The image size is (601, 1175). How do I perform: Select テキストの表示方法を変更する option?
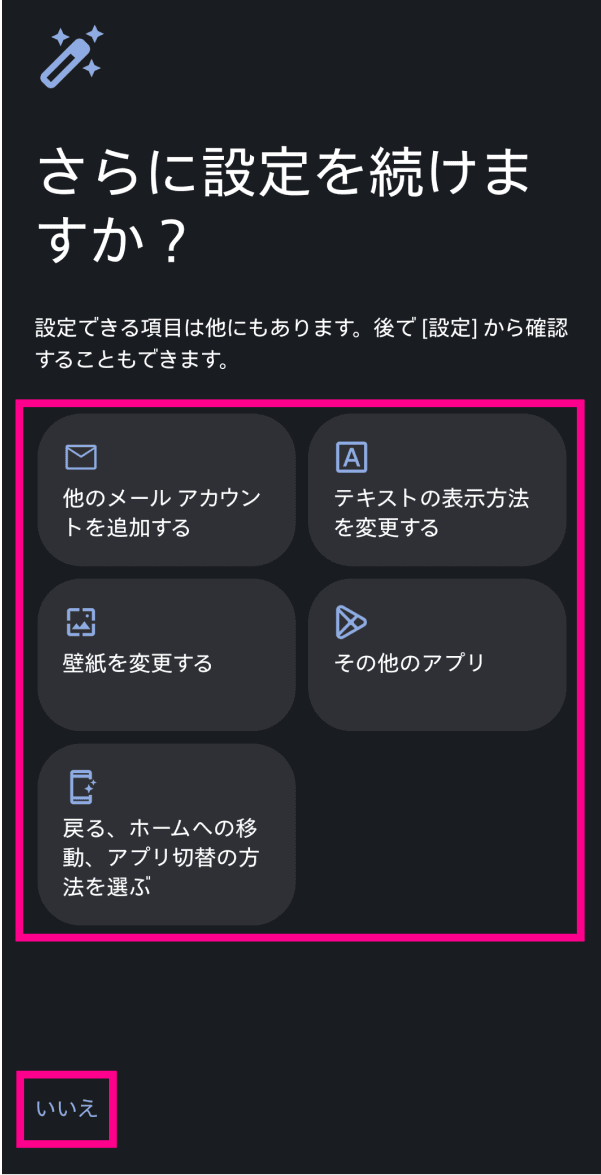pyautogui.click(x=436, y=490)
